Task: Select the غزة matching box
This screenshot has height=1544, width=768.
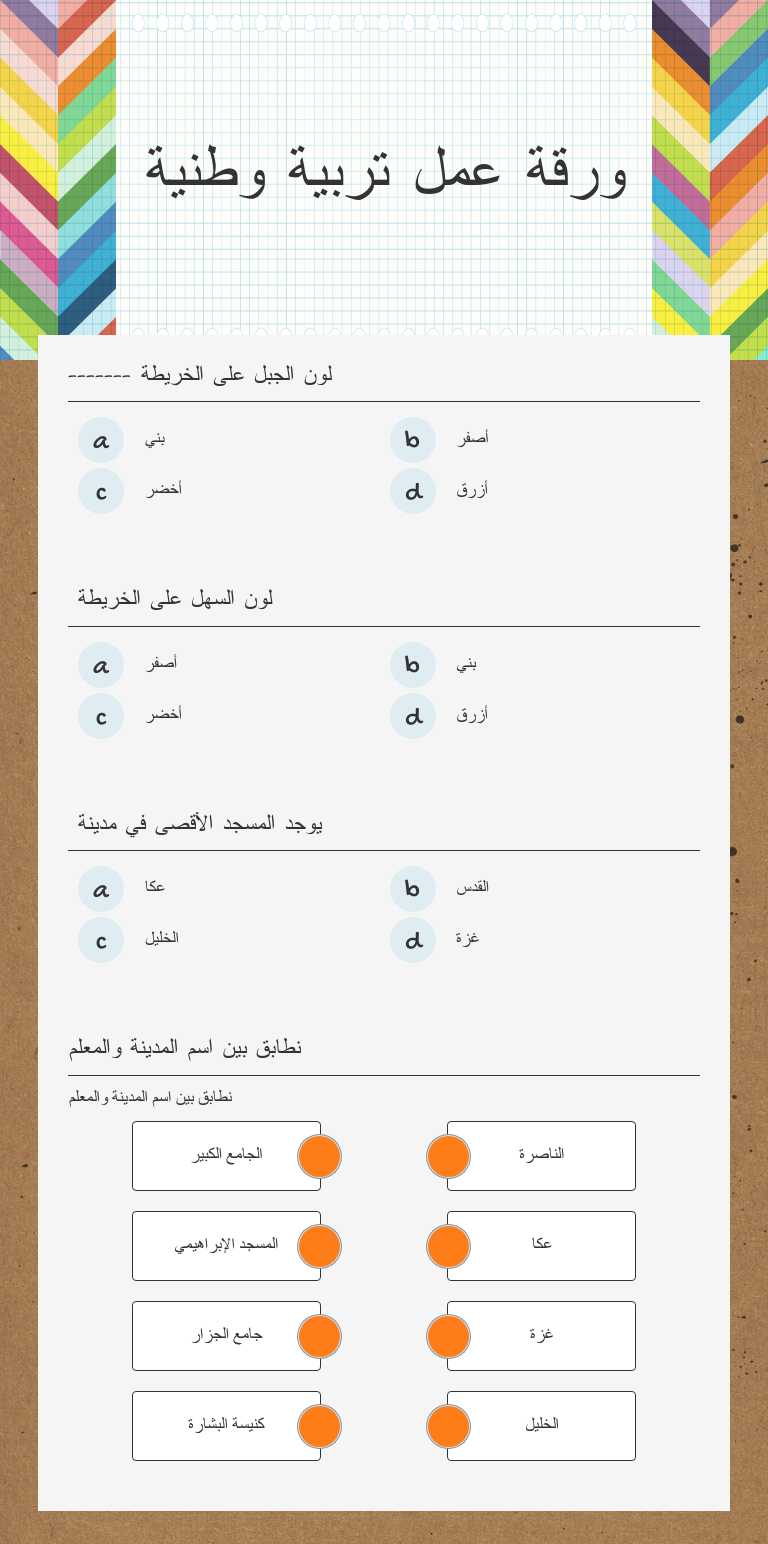Action: click(540, 1336)
